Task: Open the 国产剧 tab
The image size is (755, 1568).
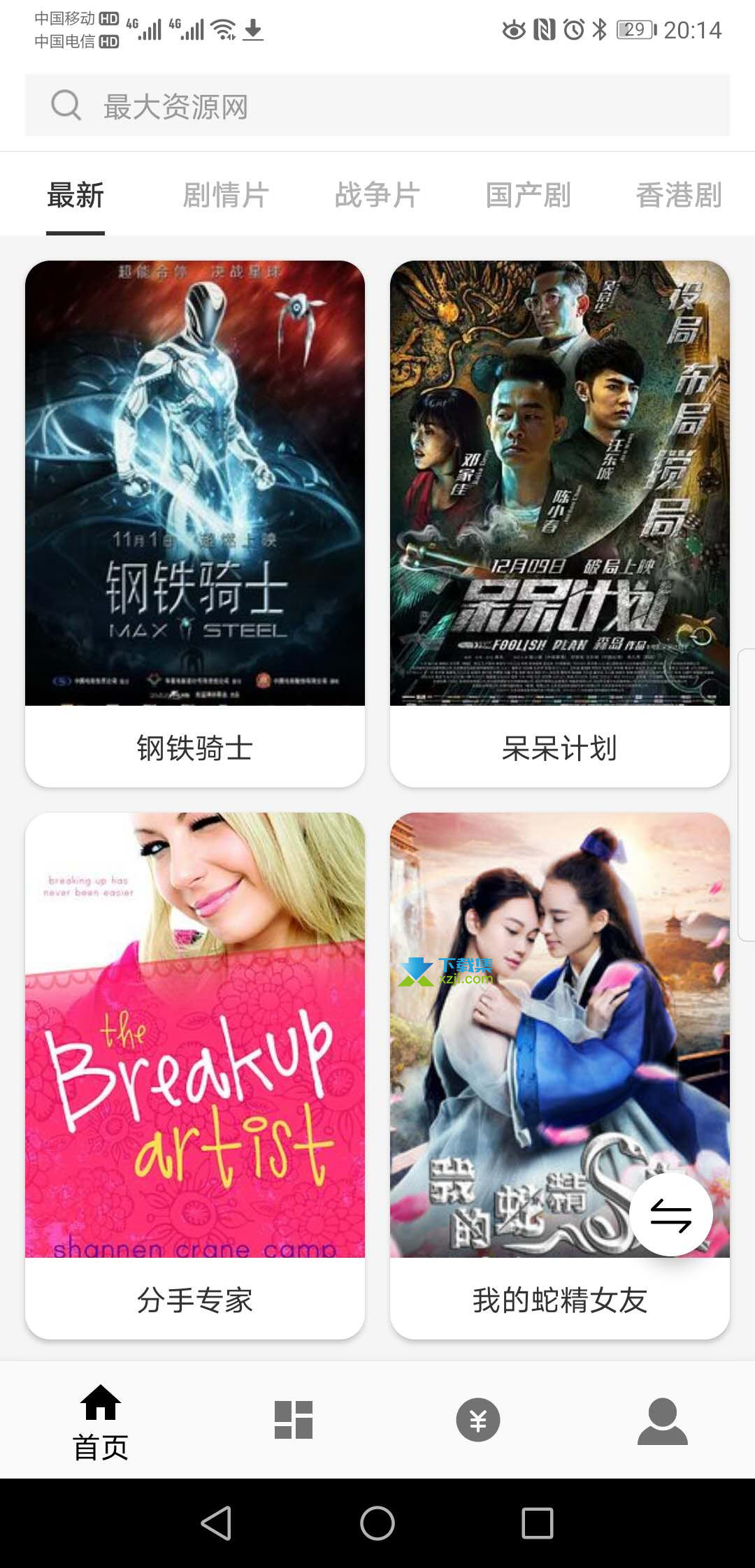Action: (528, 195)
